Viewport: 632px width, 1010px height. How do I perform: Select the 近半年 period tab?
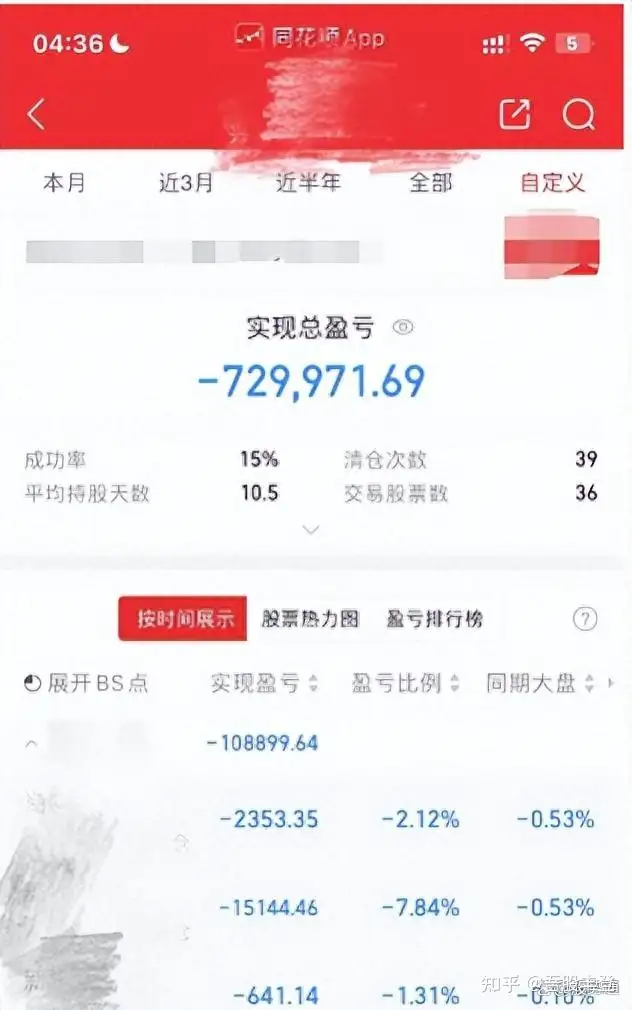tap(308, 183)
